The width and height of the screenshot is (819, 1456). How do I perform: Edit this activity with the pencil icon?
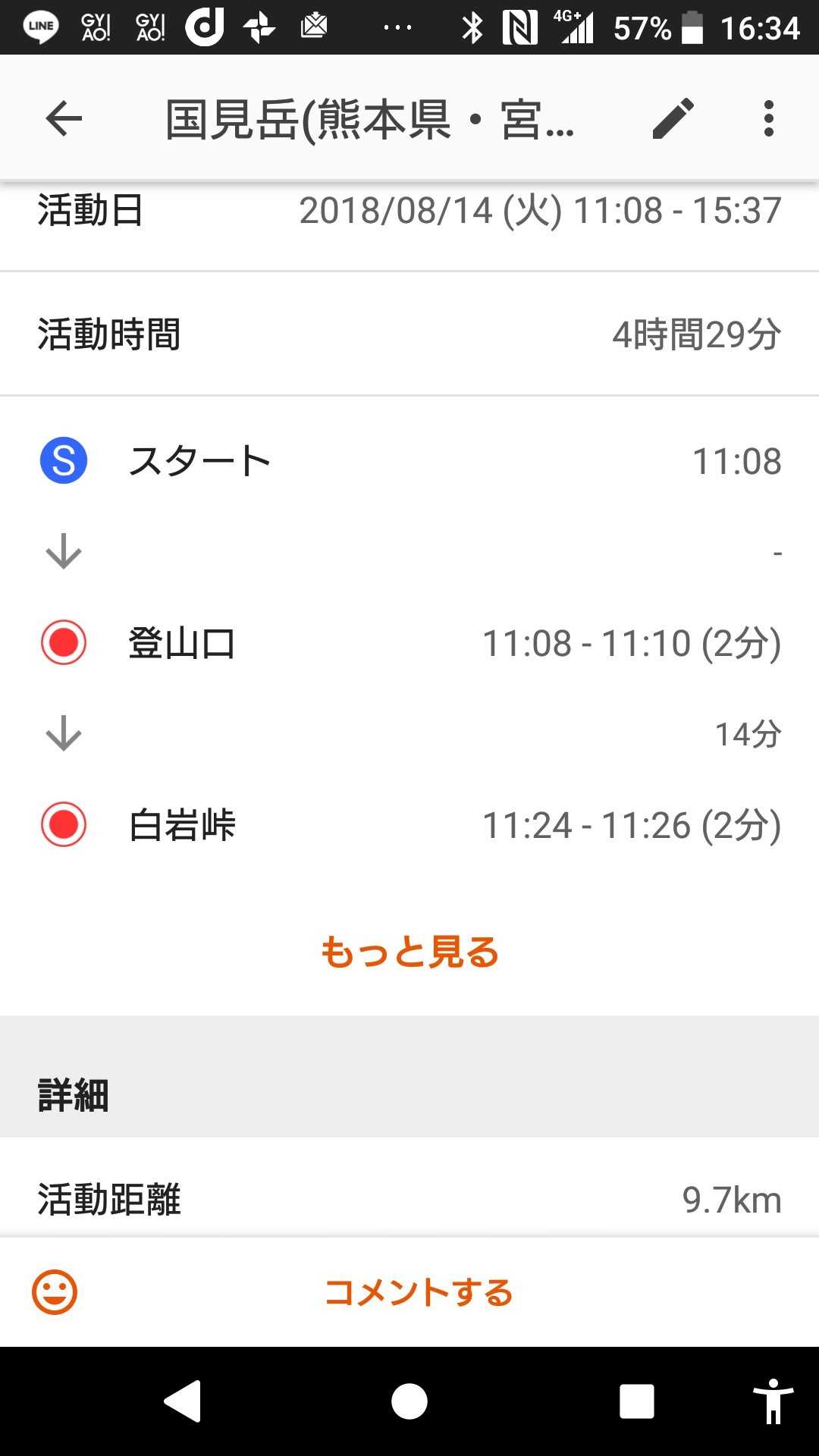pos(673,118)
